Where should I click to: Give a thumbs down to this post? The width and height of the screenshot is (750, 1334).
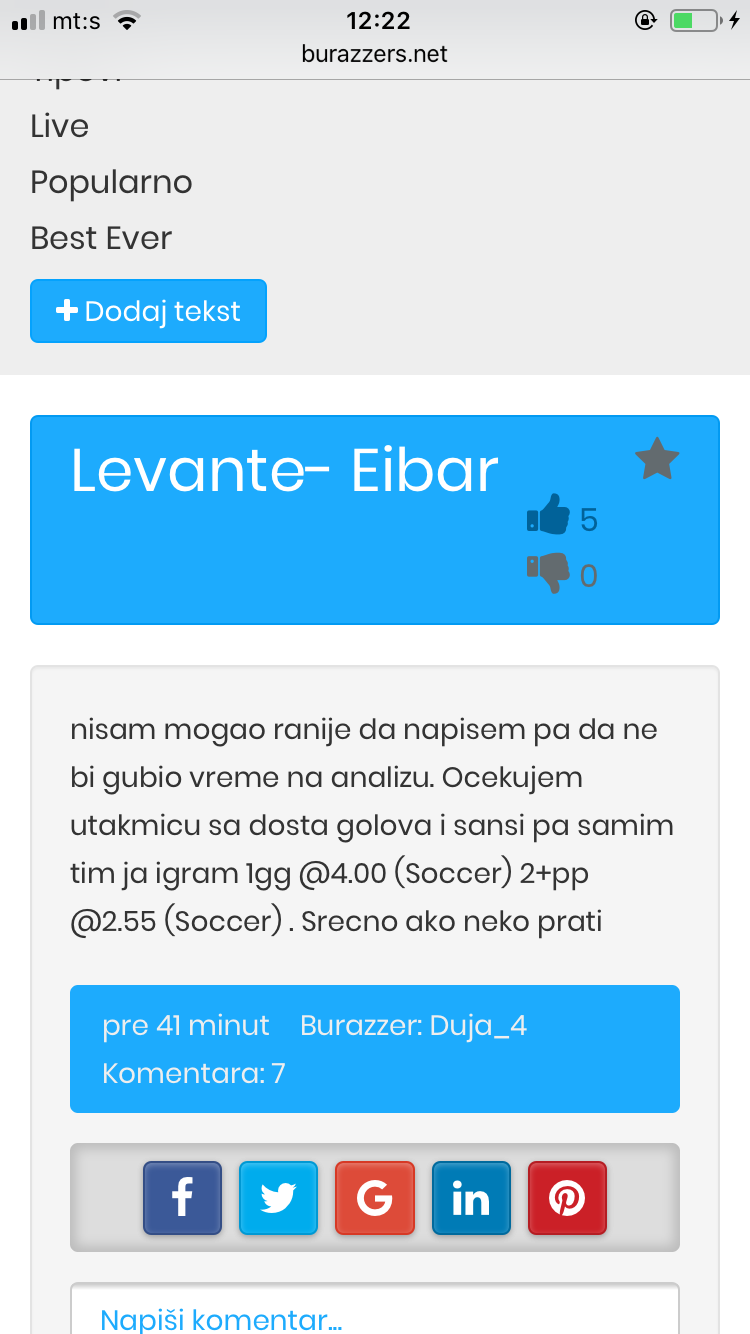coord(548,574)
